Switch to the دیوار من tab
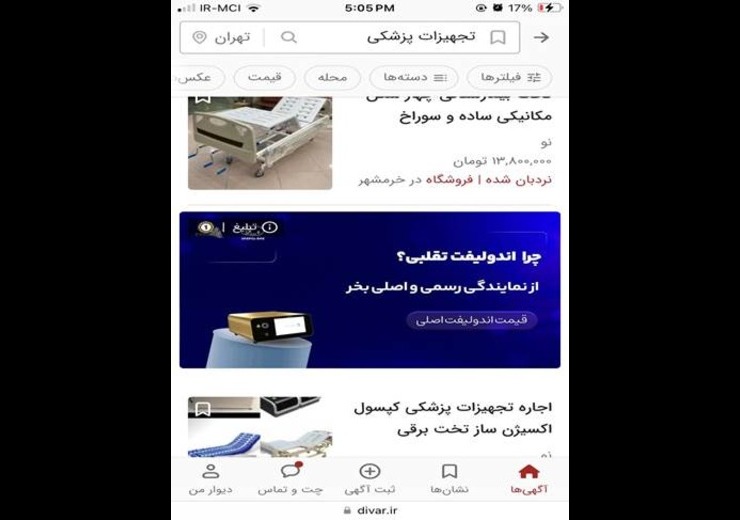The height and width of the screenshot is (520, 740). tap(210, 479)
